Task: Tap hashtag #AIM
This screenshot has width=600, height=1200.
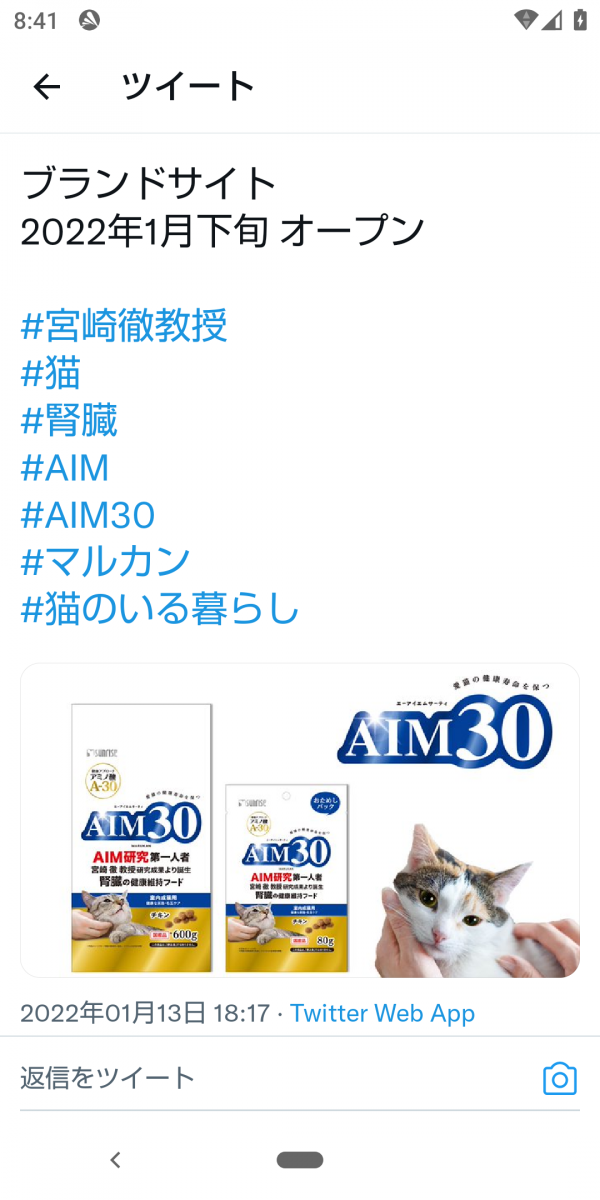Action: tap(65, 468)
